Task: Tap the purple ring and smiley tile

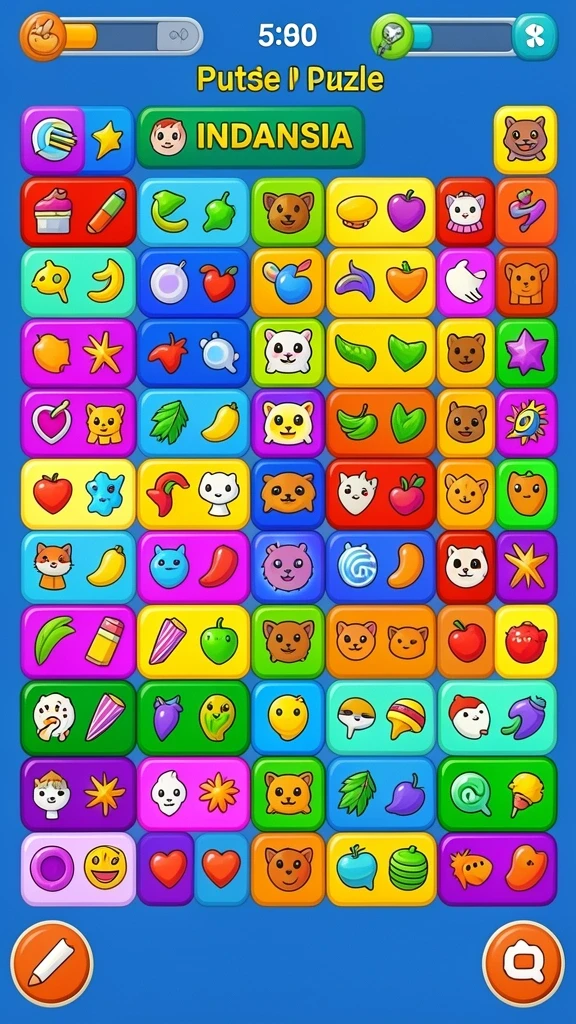Action: pyautogui.click(x=78, y=869)
